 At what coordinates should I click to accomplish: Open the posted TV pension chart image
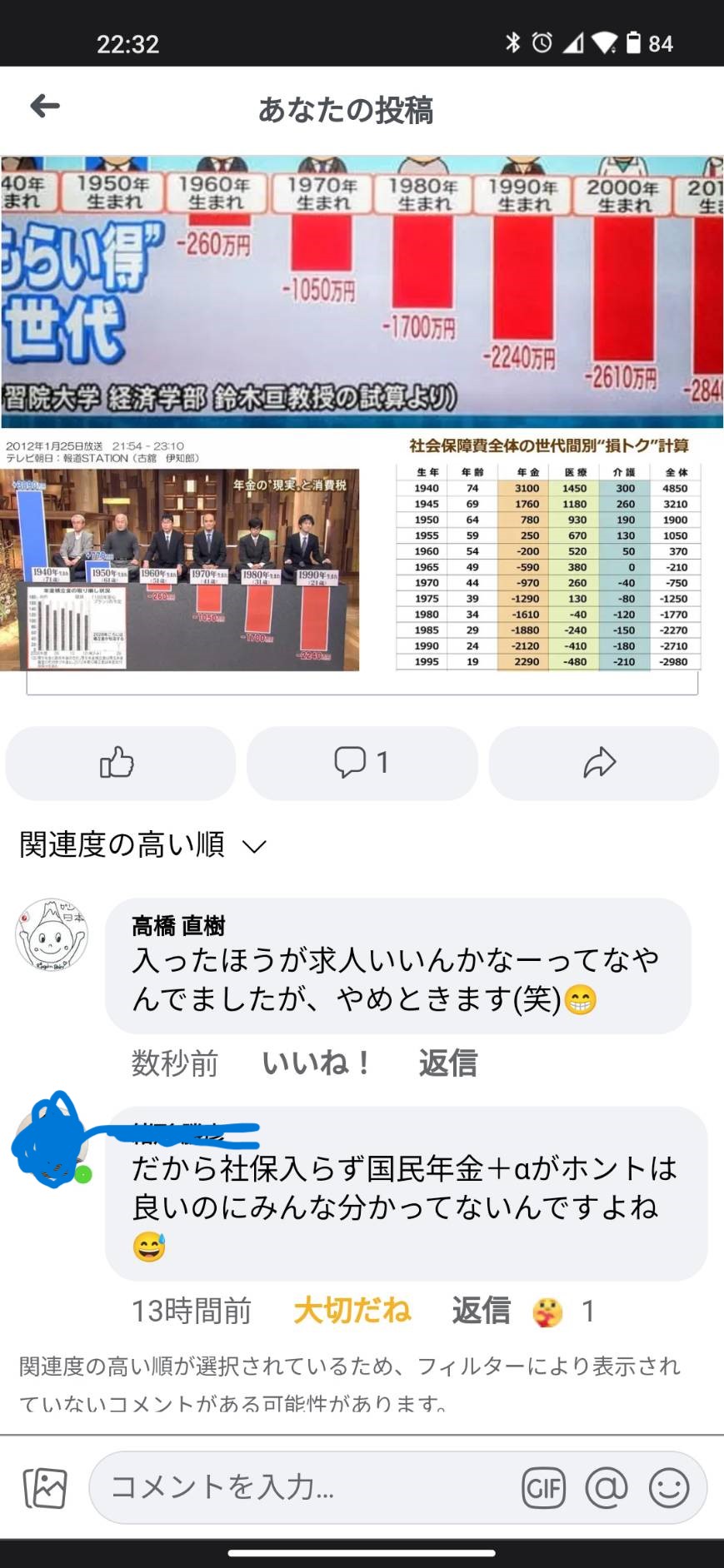coord(362,416)
